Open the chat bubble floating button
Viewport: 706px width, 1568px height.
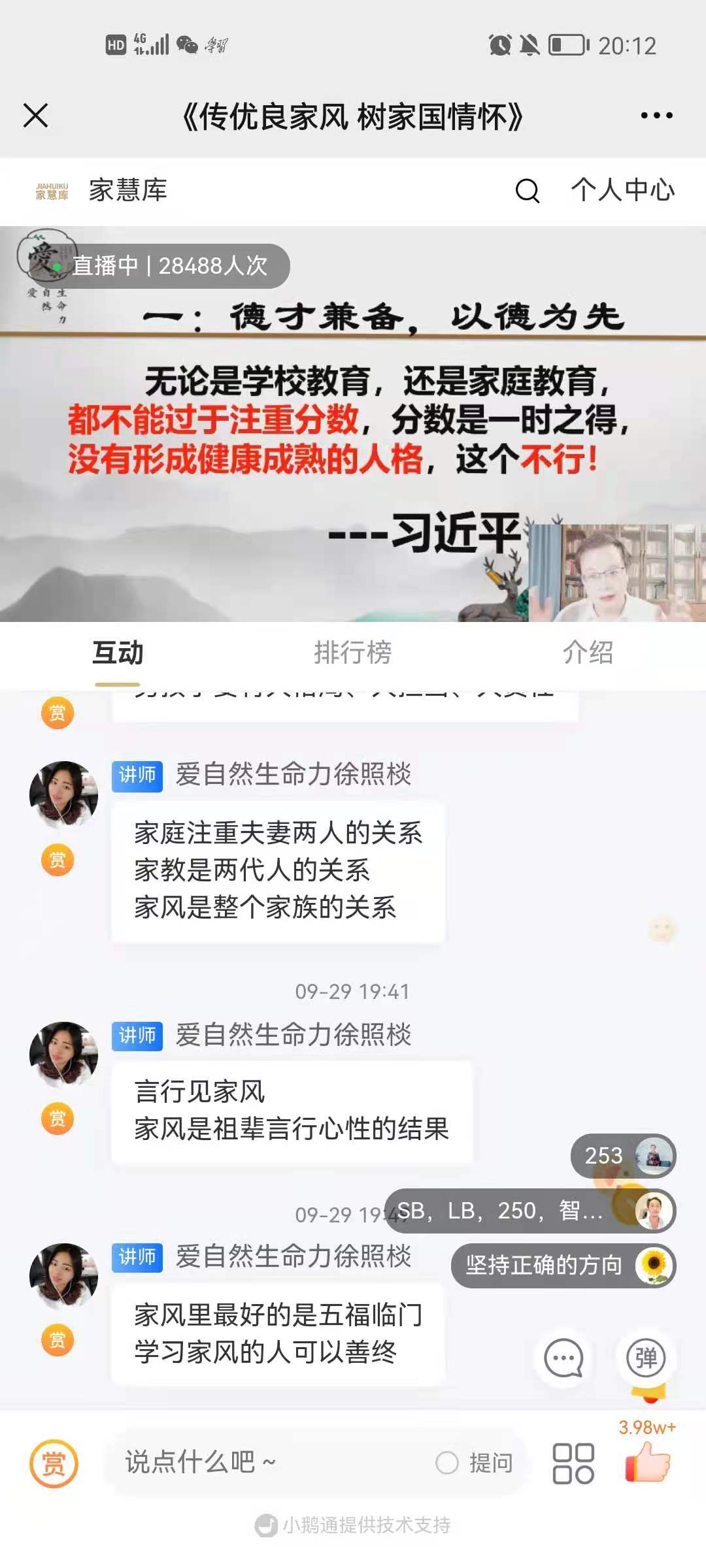(x=563, y=1358)
